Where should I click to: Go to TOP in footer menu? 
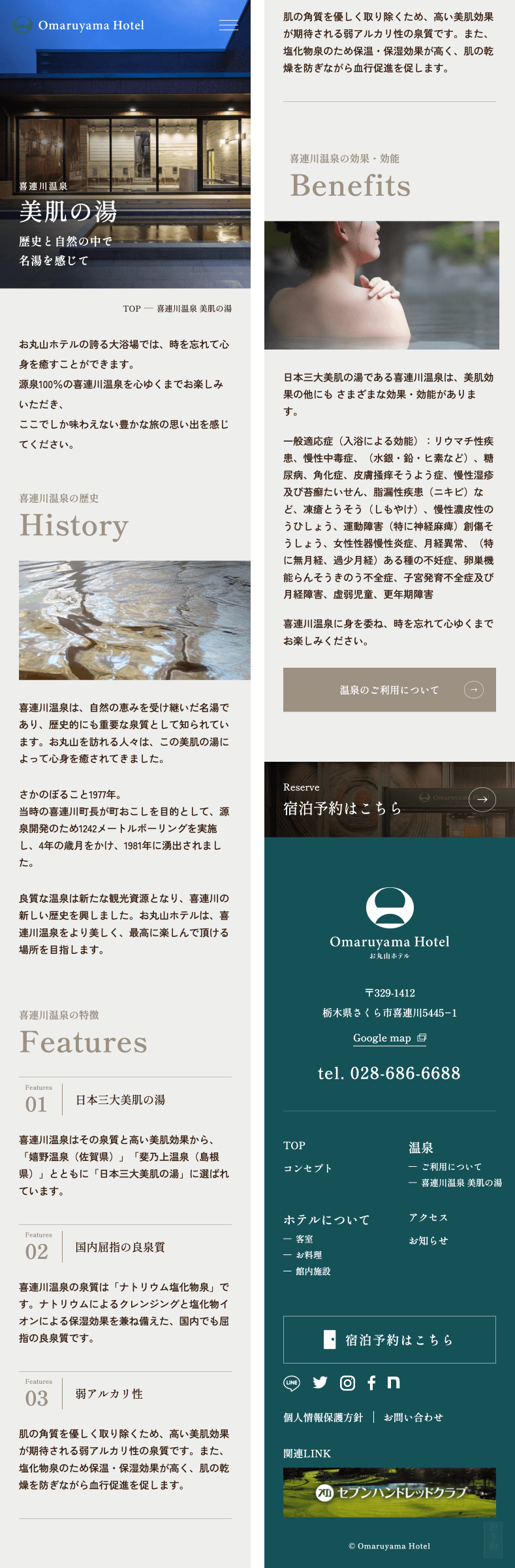point(294,1145)
